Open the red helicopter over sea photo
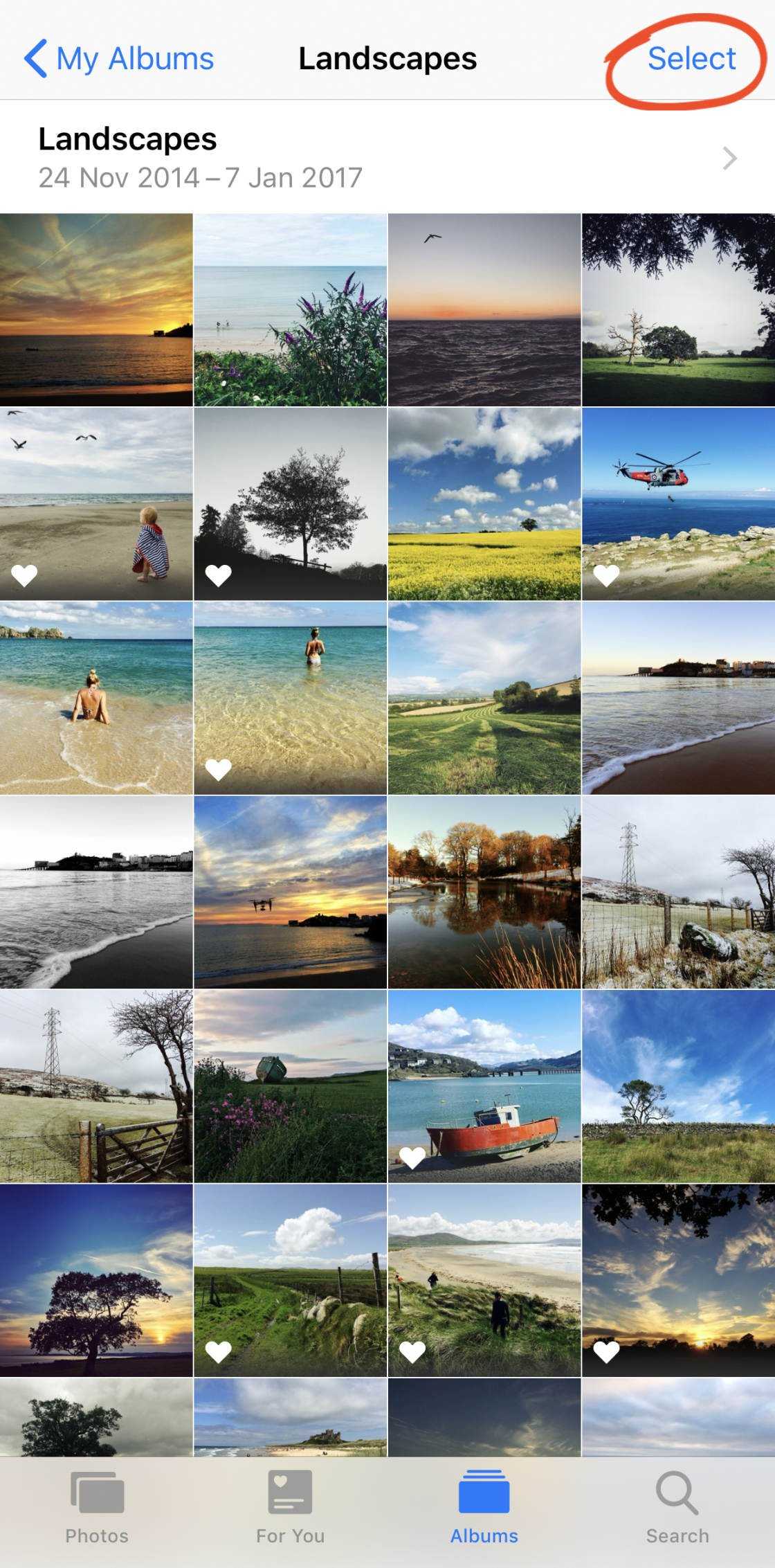The width and height of the screenshot is (775, 1568). [678, 504]
